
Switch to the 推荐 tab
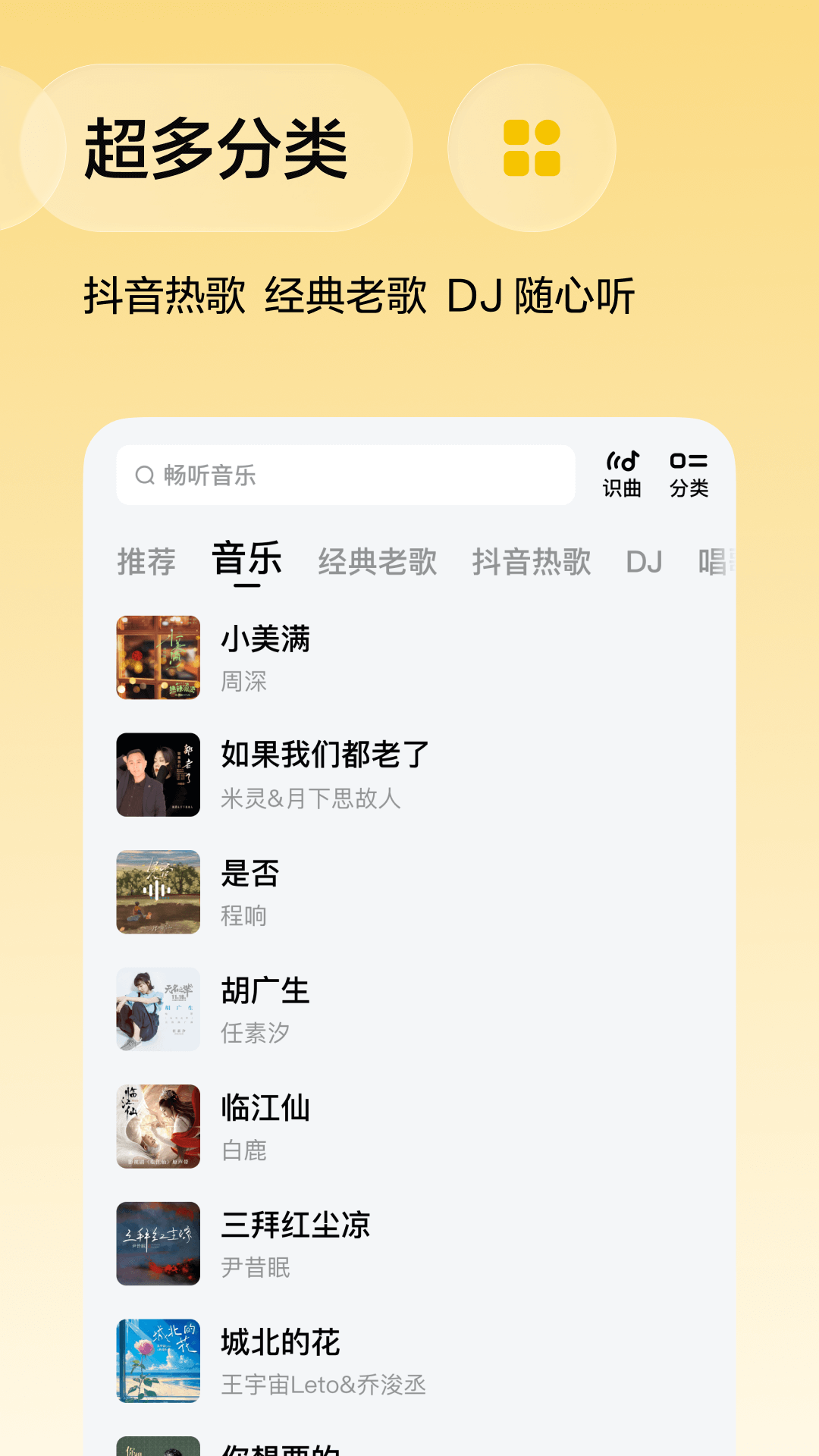coord(146,560)
